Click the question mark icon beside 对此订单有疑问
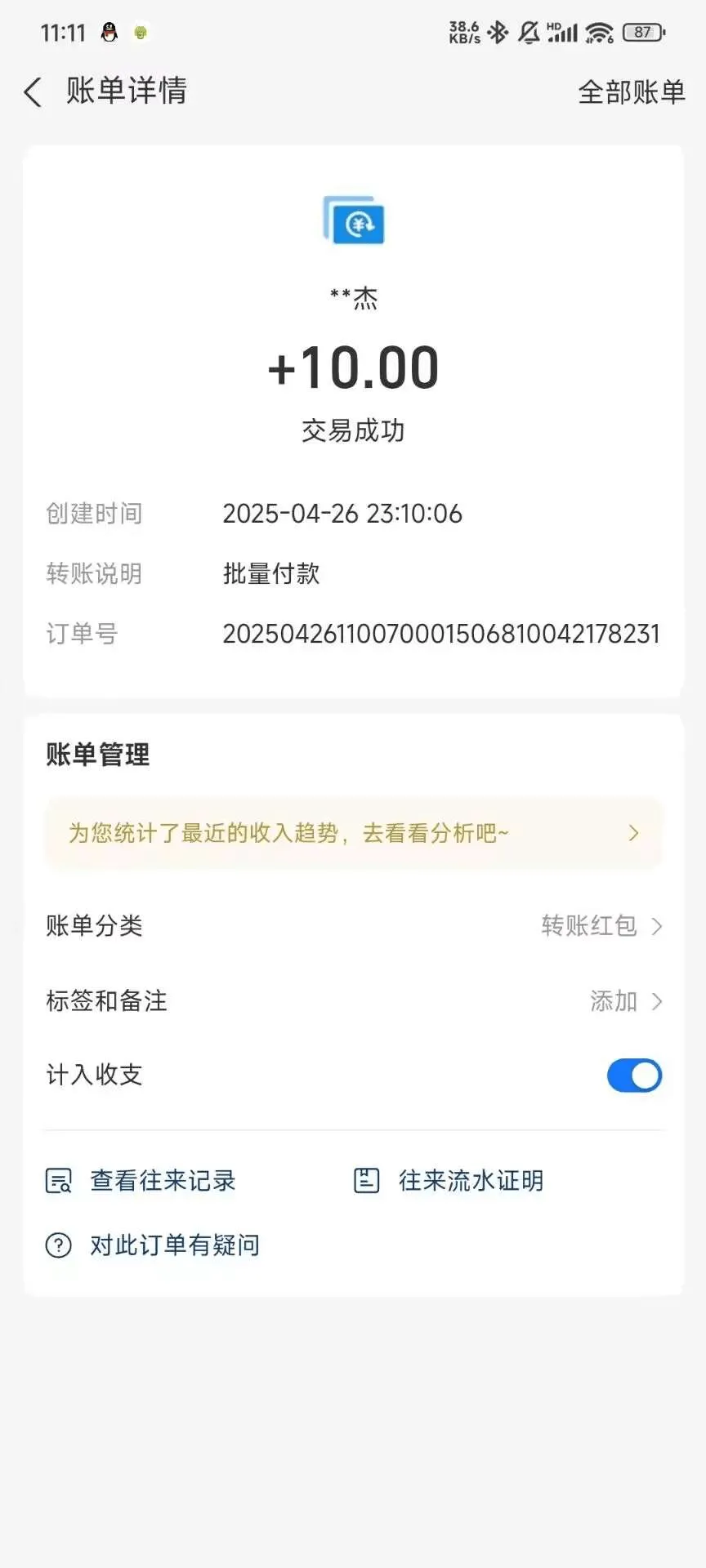Image resolution: width=706 pixels, height=1568 pixels. point(57,1245)
